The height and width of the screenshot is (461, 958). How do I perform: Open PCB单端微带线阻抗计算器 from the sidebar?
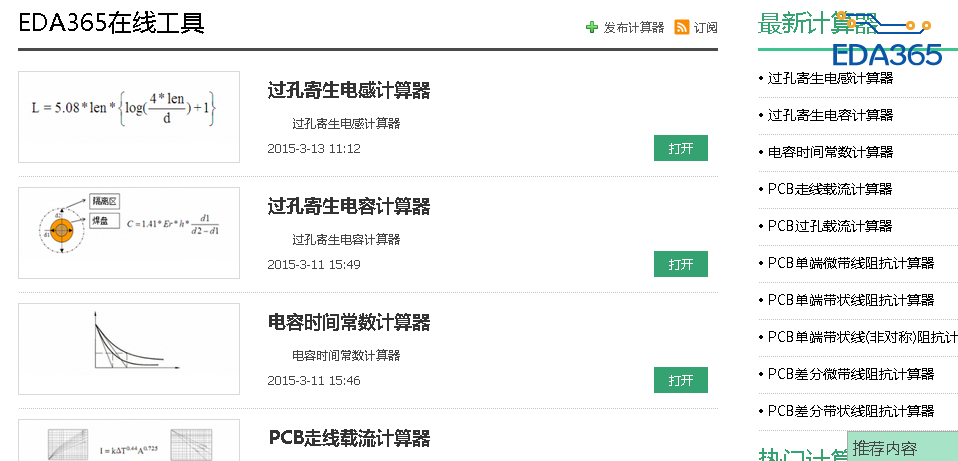(851, 263)
